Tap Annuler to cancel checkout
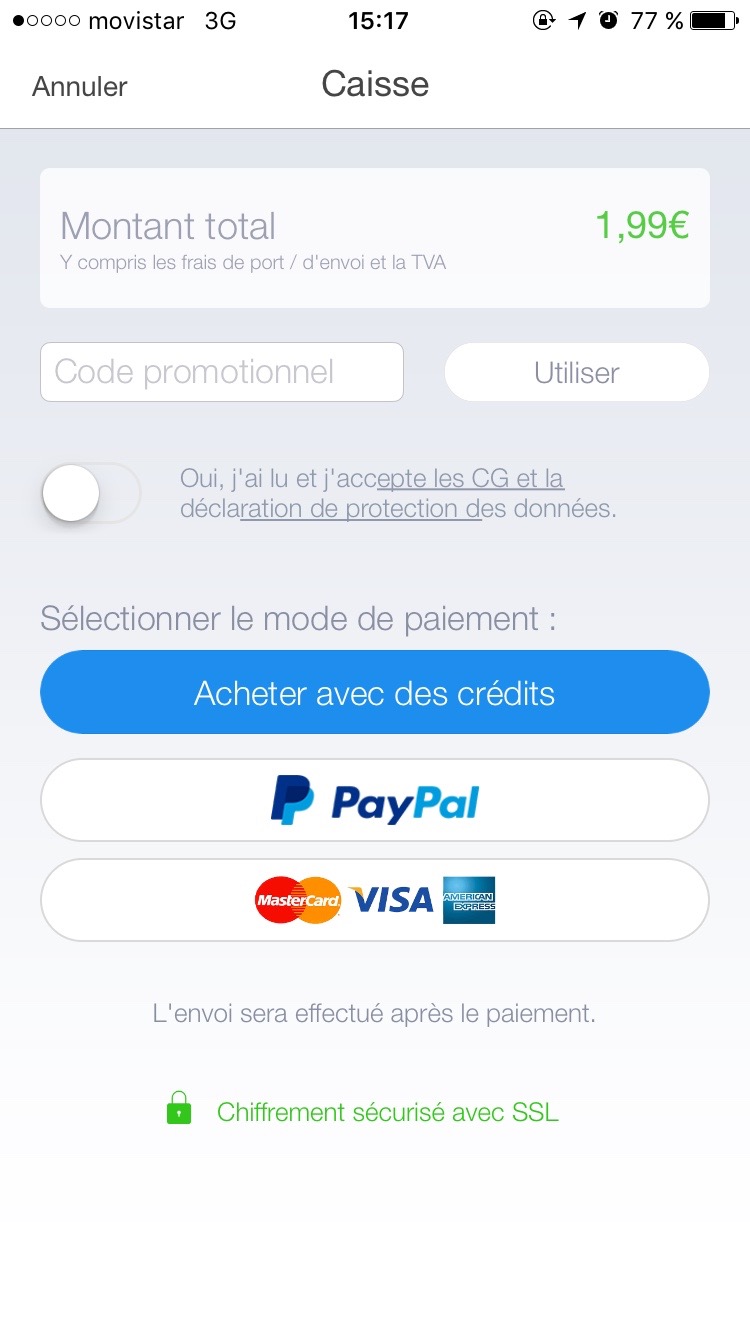Screen dimensions: 750x1334 (80, 87)
